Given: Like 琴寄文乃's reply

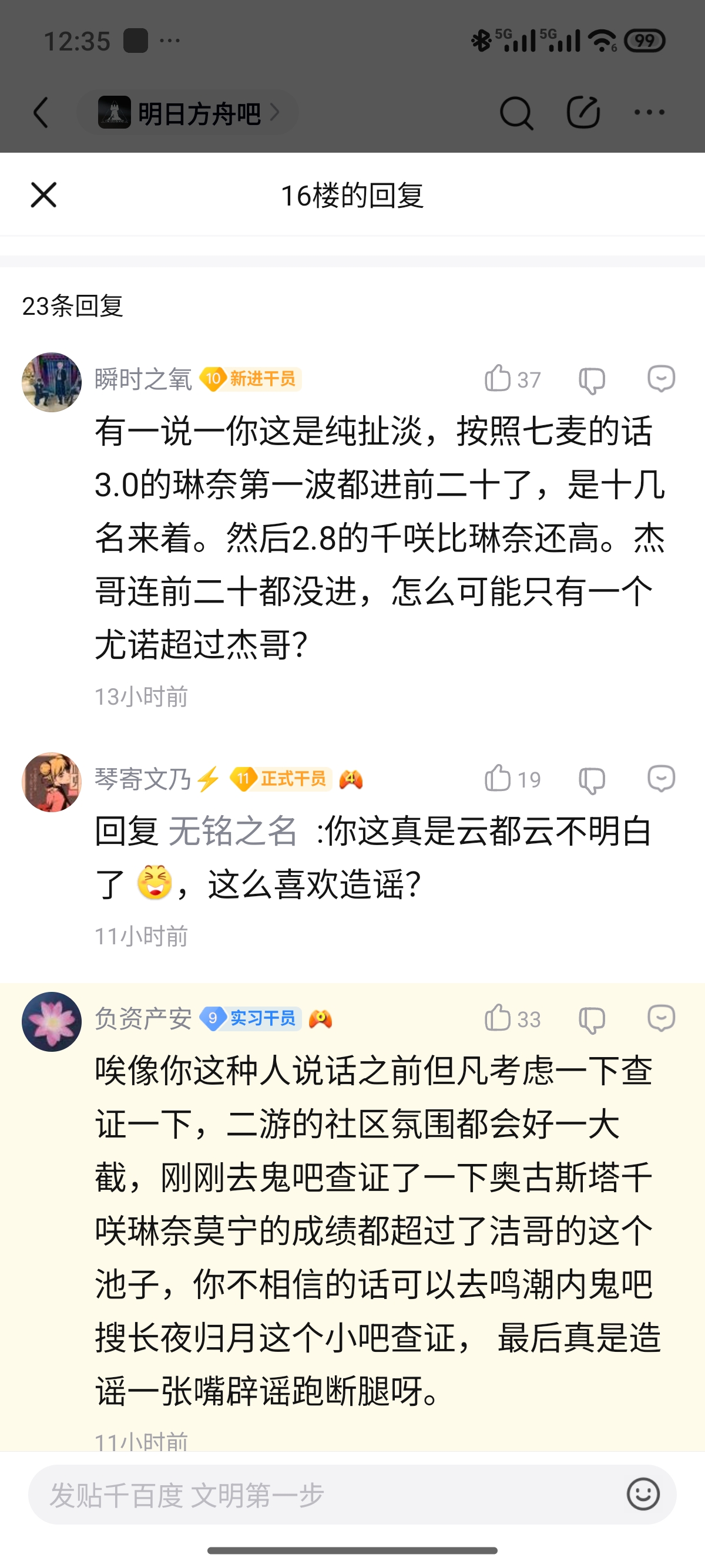Looking at the screenshot, I should pos(498,779).
